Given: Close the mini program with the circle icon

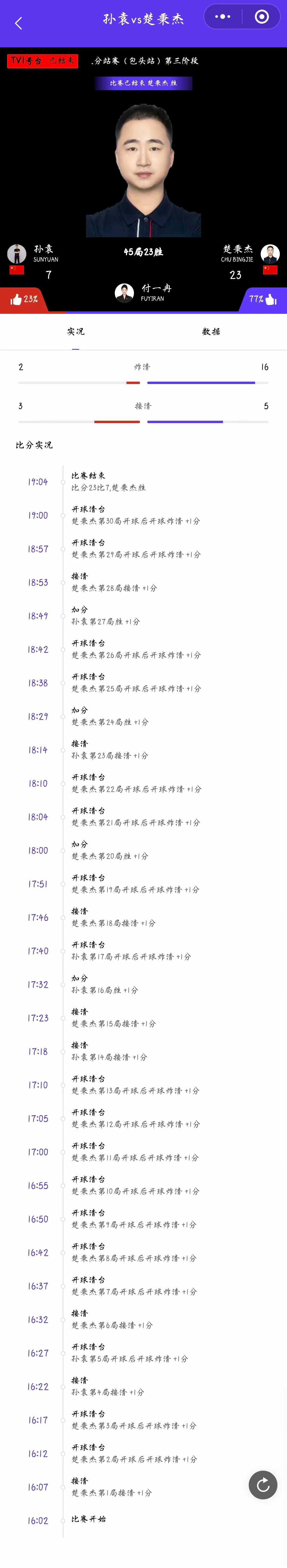Looking at the screenshot, I should [261, 17].
